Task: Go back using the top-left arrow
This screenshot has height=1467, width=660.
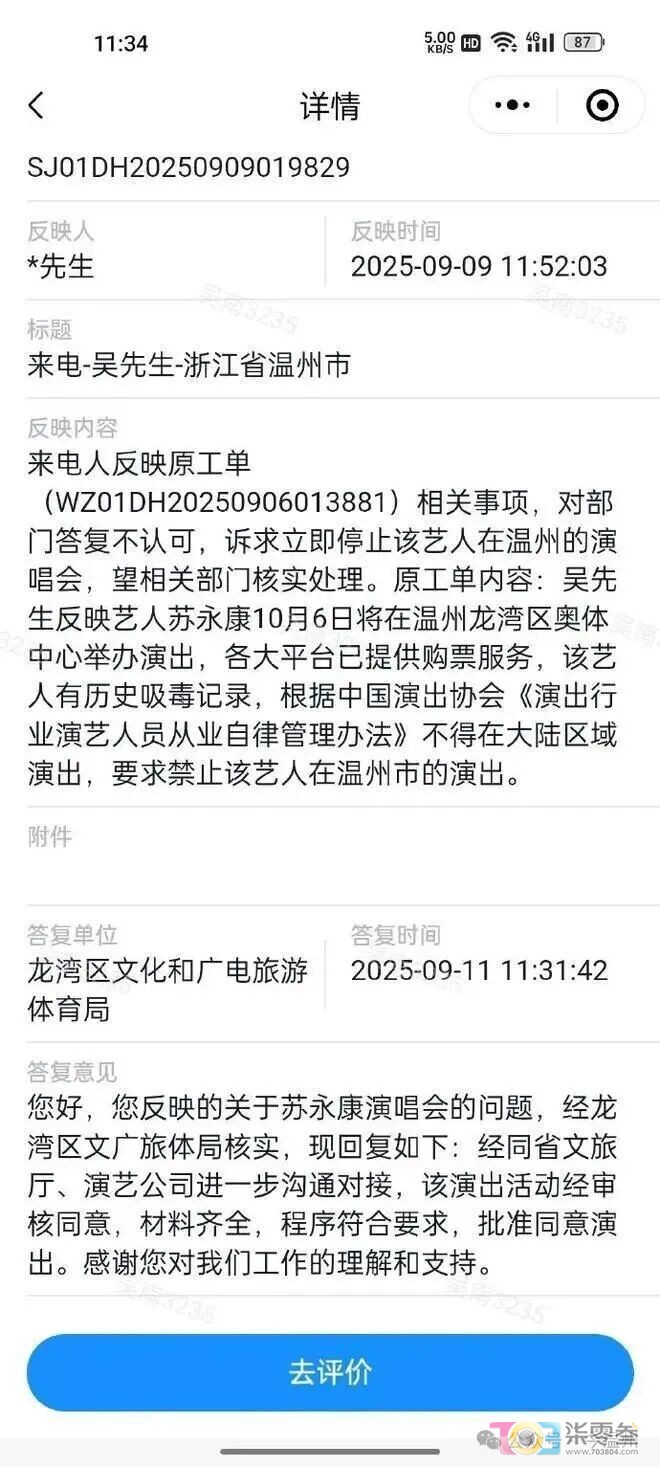Action: pos(36,105)
